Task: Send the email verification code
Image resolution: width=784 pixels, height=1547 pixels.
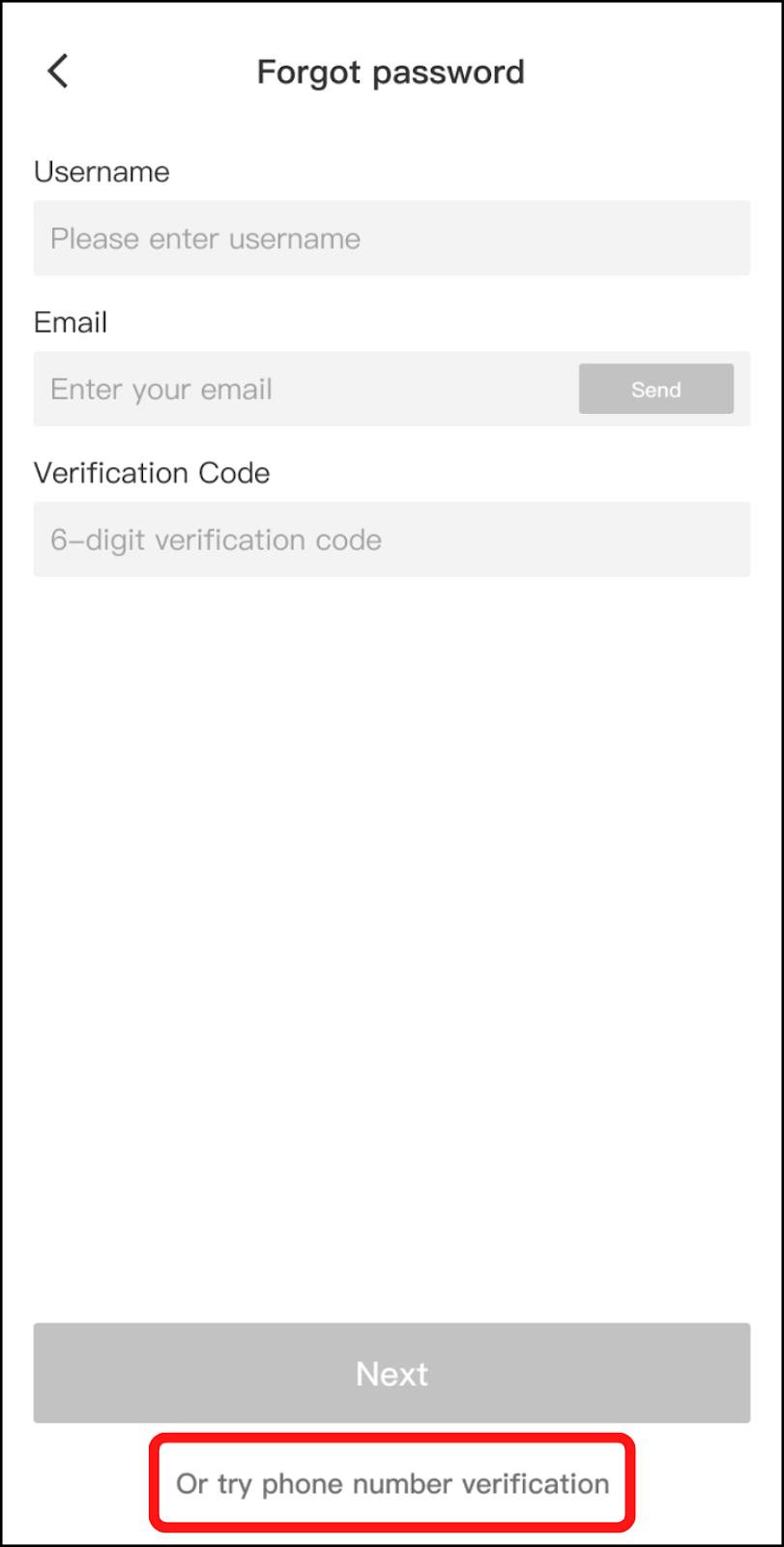Action: click(x=655, y=390)
